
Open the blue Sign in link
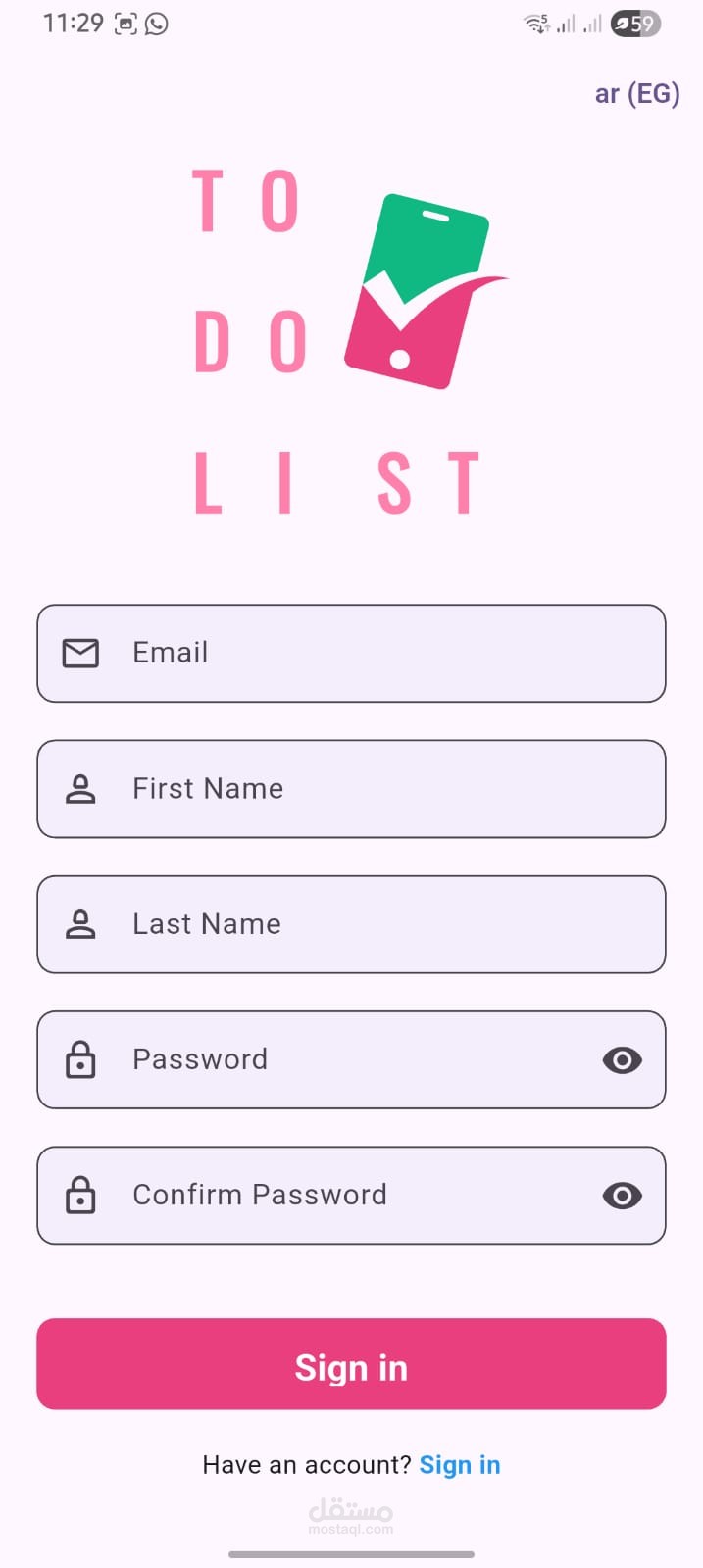point(460,1465)
